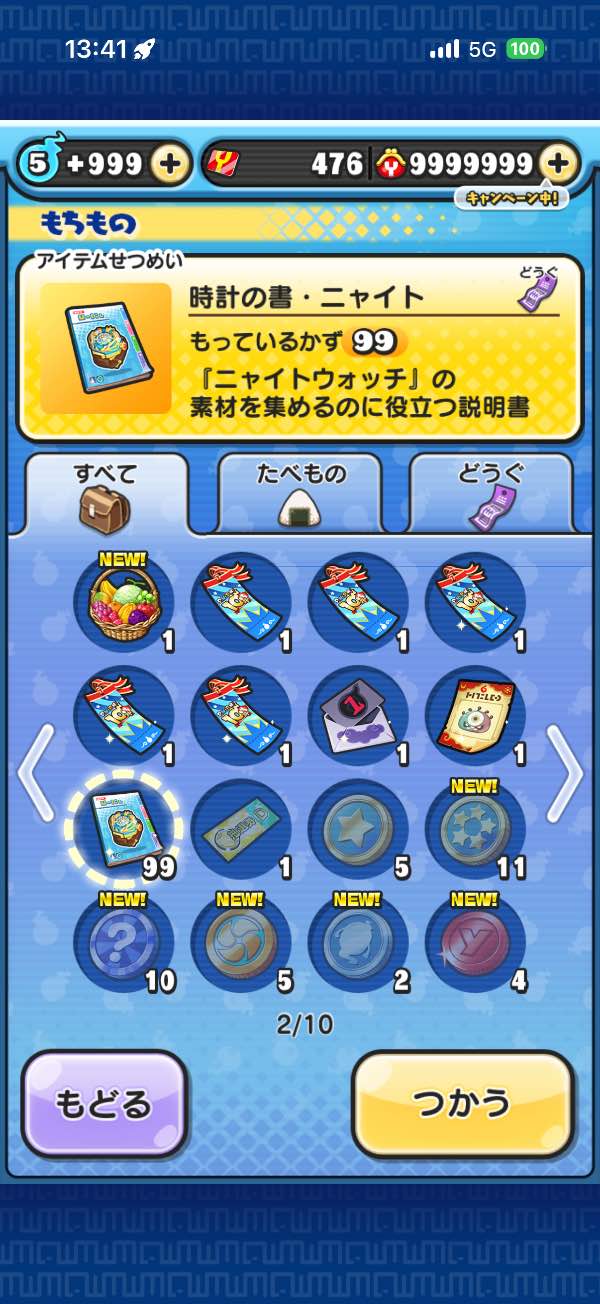Select the fruit basket item
The width and height of the screenshot is (600, 1304).
point(124,602)
